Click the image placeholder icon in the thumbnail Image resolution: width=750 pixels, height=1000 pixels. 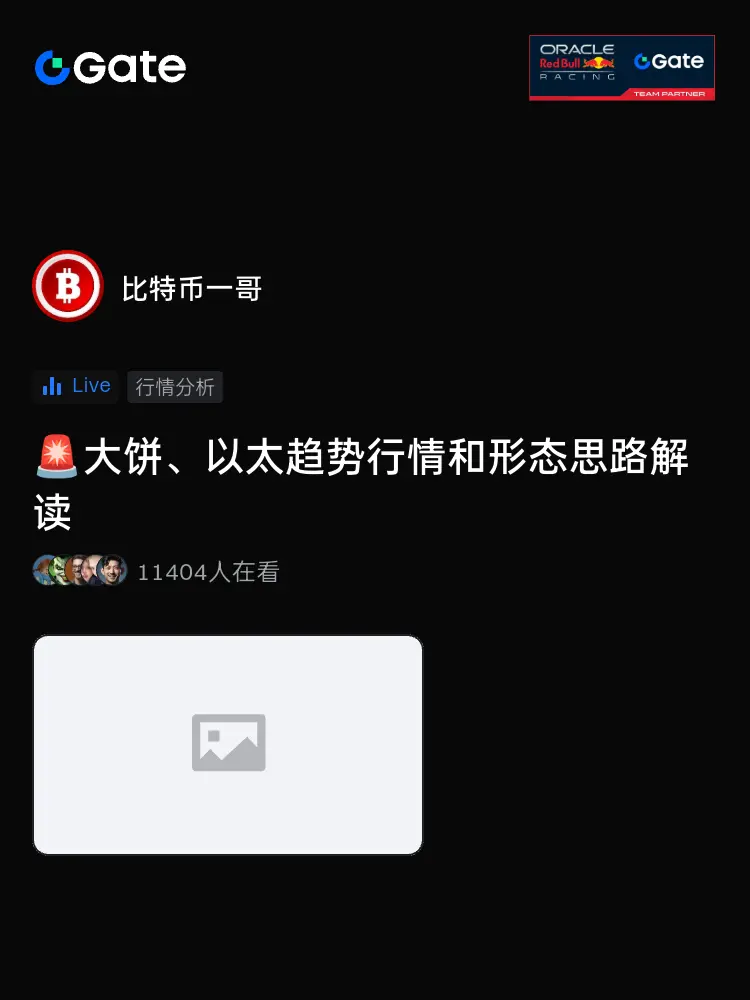click(228, 744)
